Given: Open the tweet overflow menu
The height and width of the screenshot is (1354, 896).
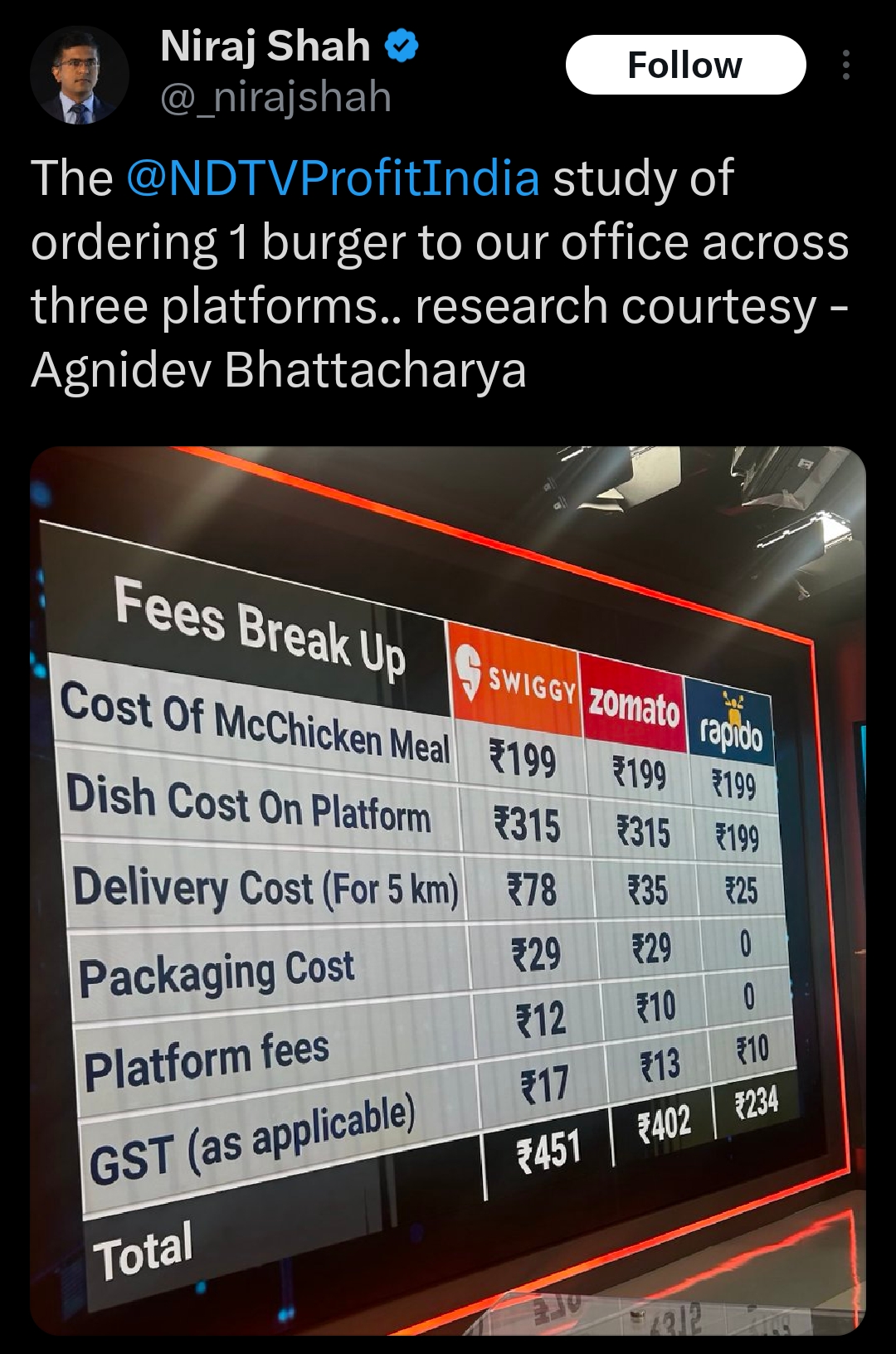Looking at the screenshot, I should coord(845,65).
